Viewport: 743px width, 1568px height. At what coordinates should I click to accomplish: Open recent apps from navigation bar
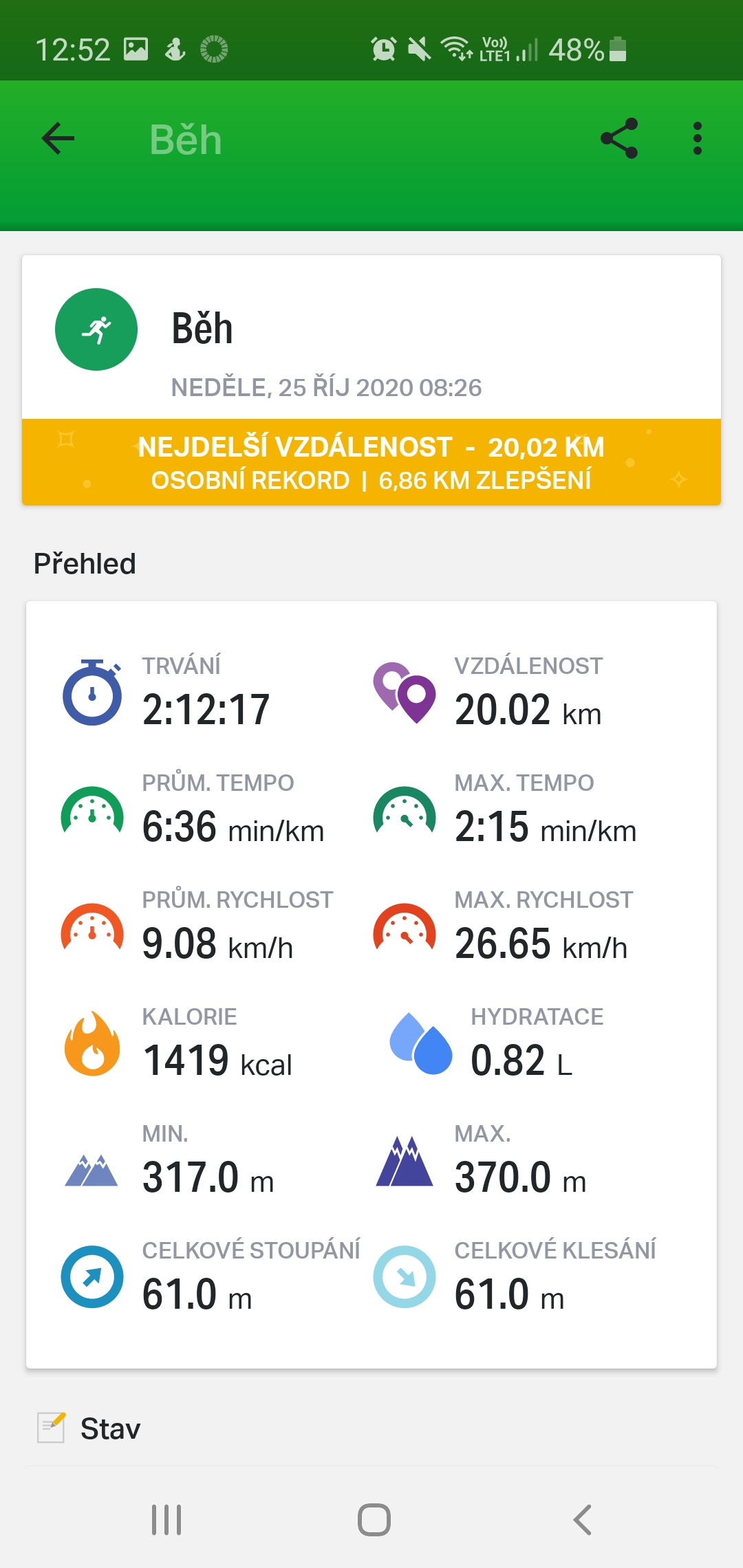166,1520
